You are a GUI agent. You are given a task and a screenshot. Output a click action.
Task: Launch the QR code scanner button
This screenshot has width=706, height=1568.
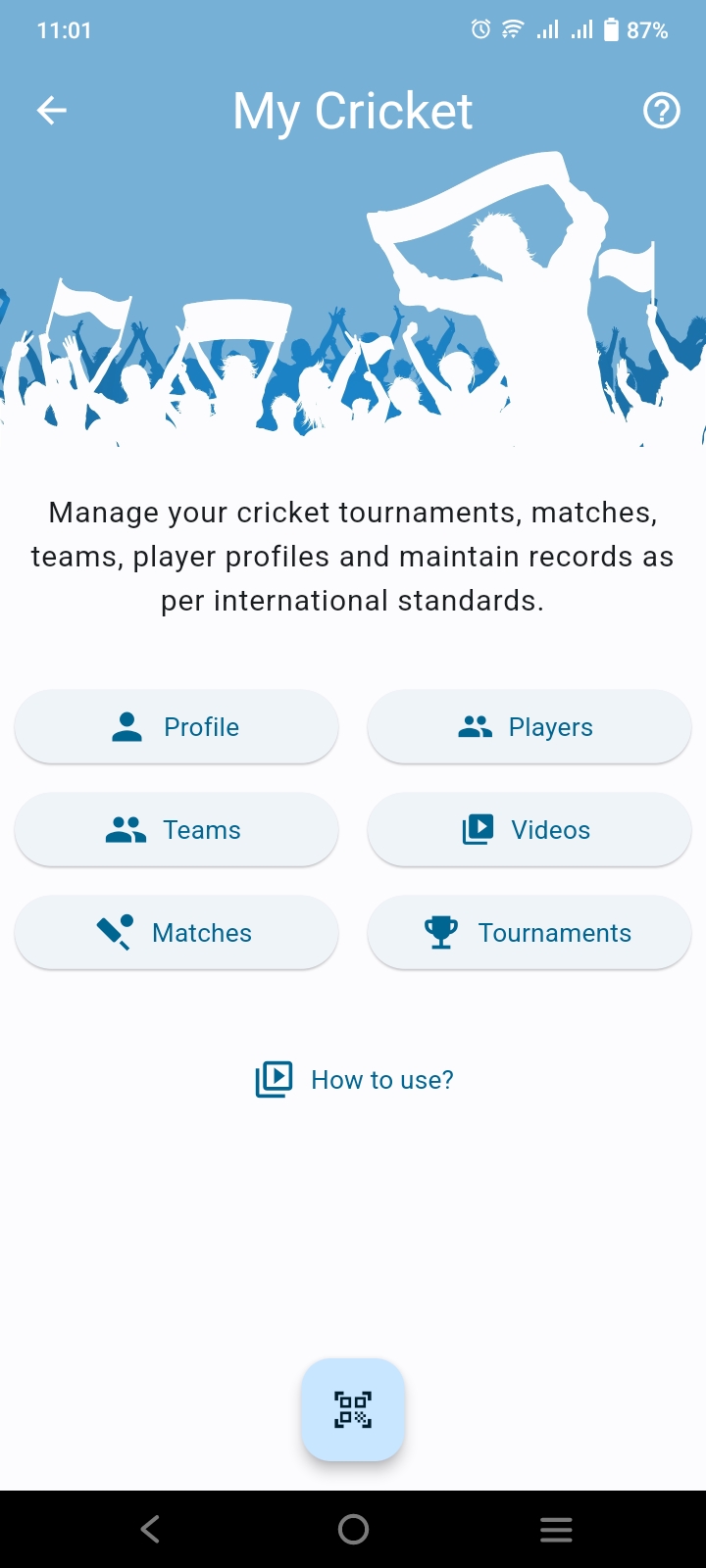coord(353,1409)
